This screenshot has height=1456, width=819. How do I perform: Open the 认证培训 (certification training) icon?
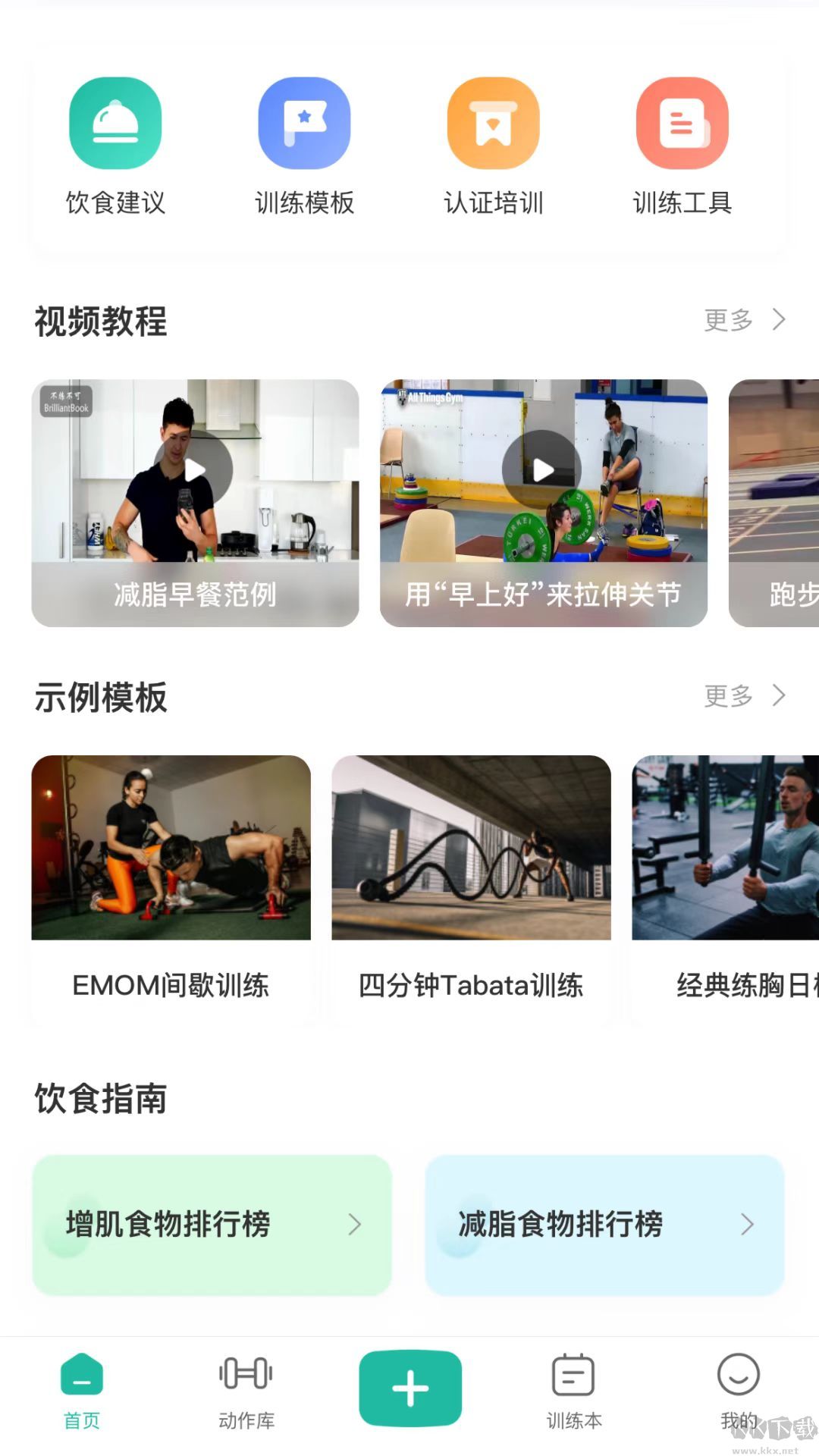tap(493, 124)
